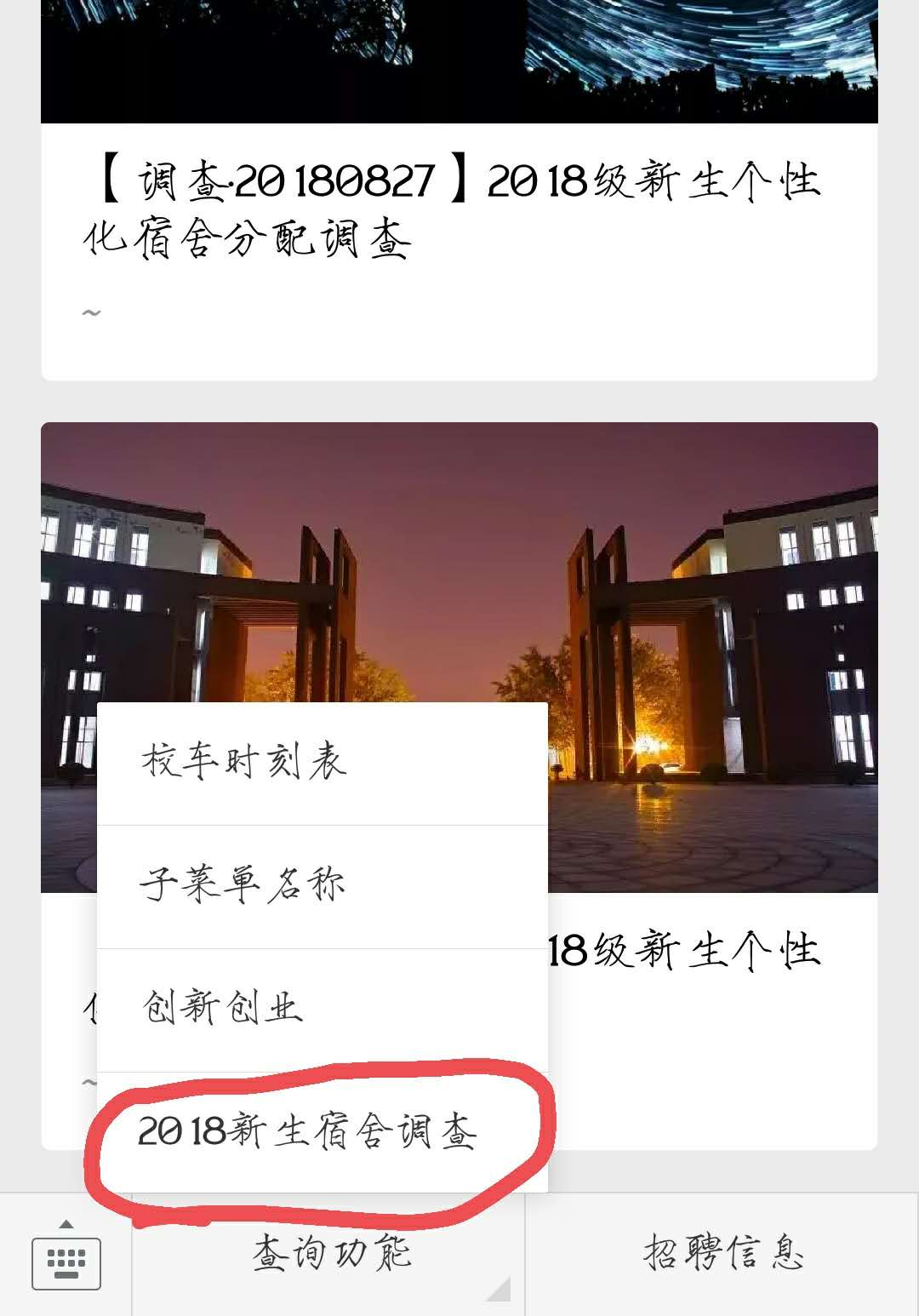Open the 招聘信息 menu
The image size is (919, 1316).
pos(722,1255)
